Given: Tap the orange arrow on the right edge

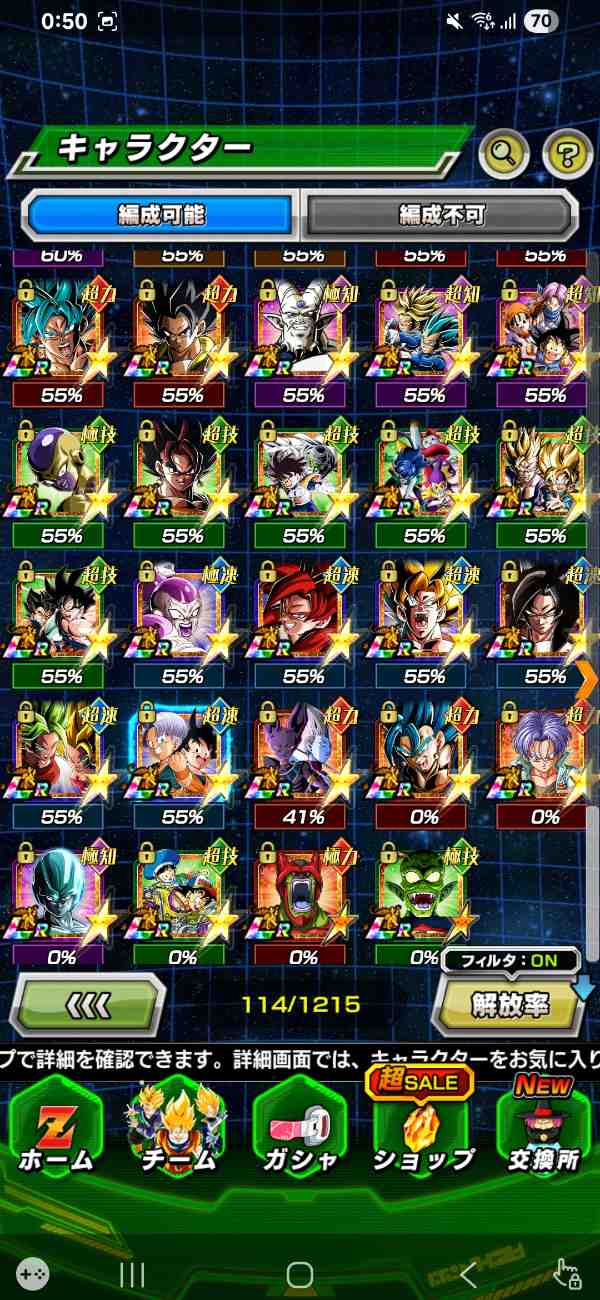Looking at the screenshot, I should [x=587, y=680].
